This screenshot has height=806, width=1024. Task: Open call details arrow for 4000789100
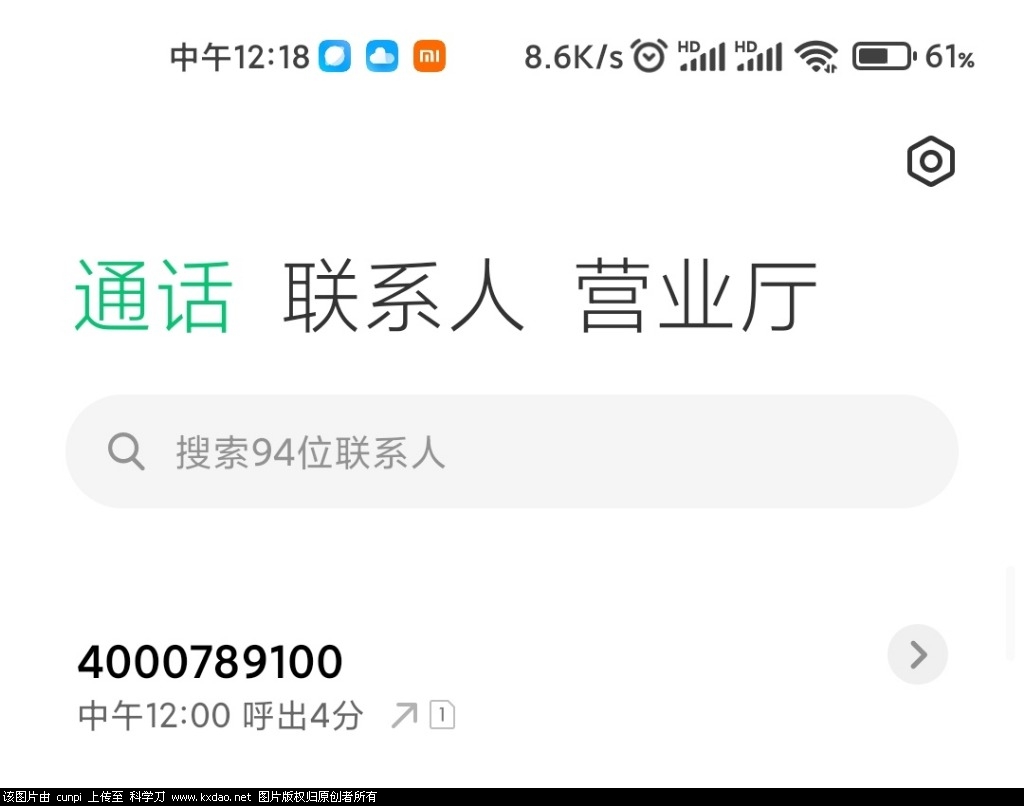(917, 655)
